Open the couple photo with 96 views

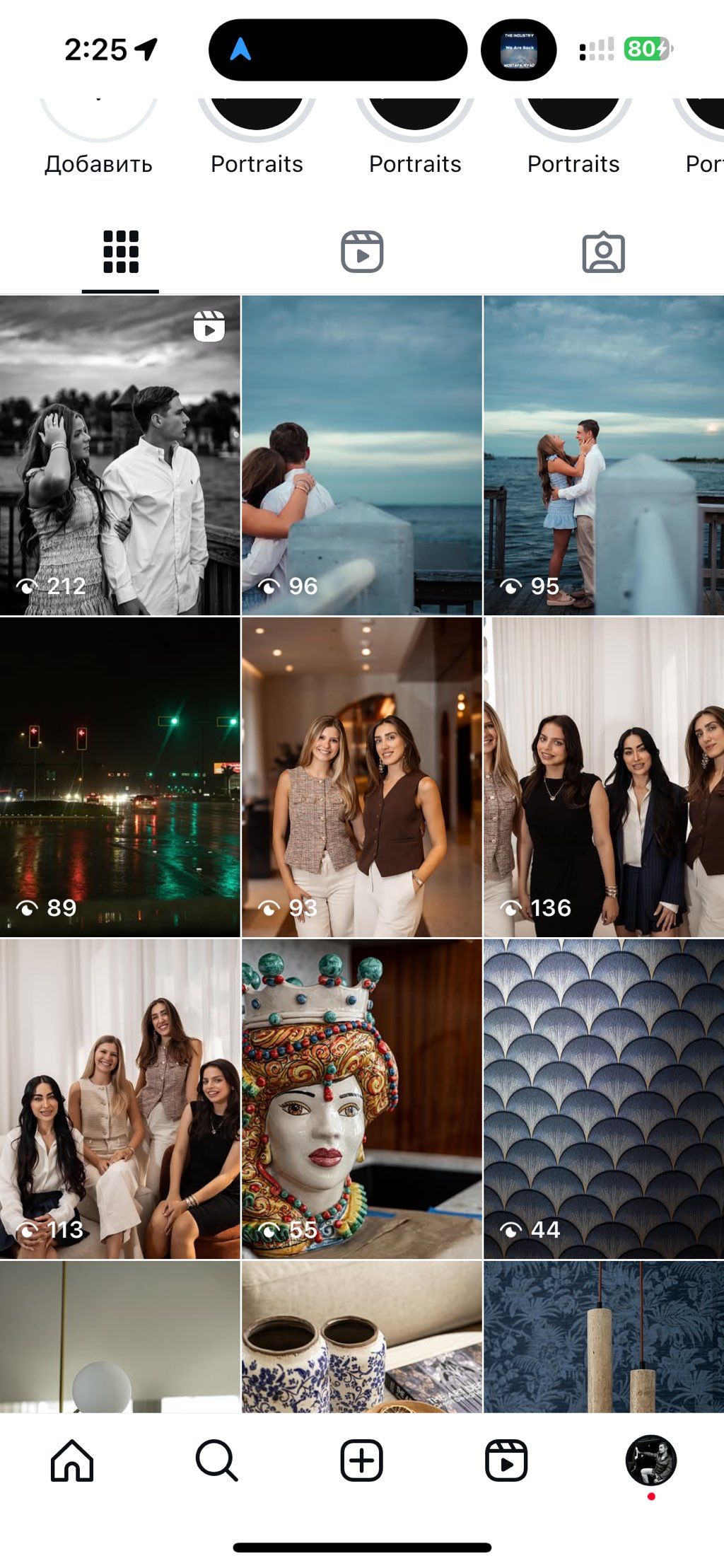pyautogui.click(x=362, y=455)
